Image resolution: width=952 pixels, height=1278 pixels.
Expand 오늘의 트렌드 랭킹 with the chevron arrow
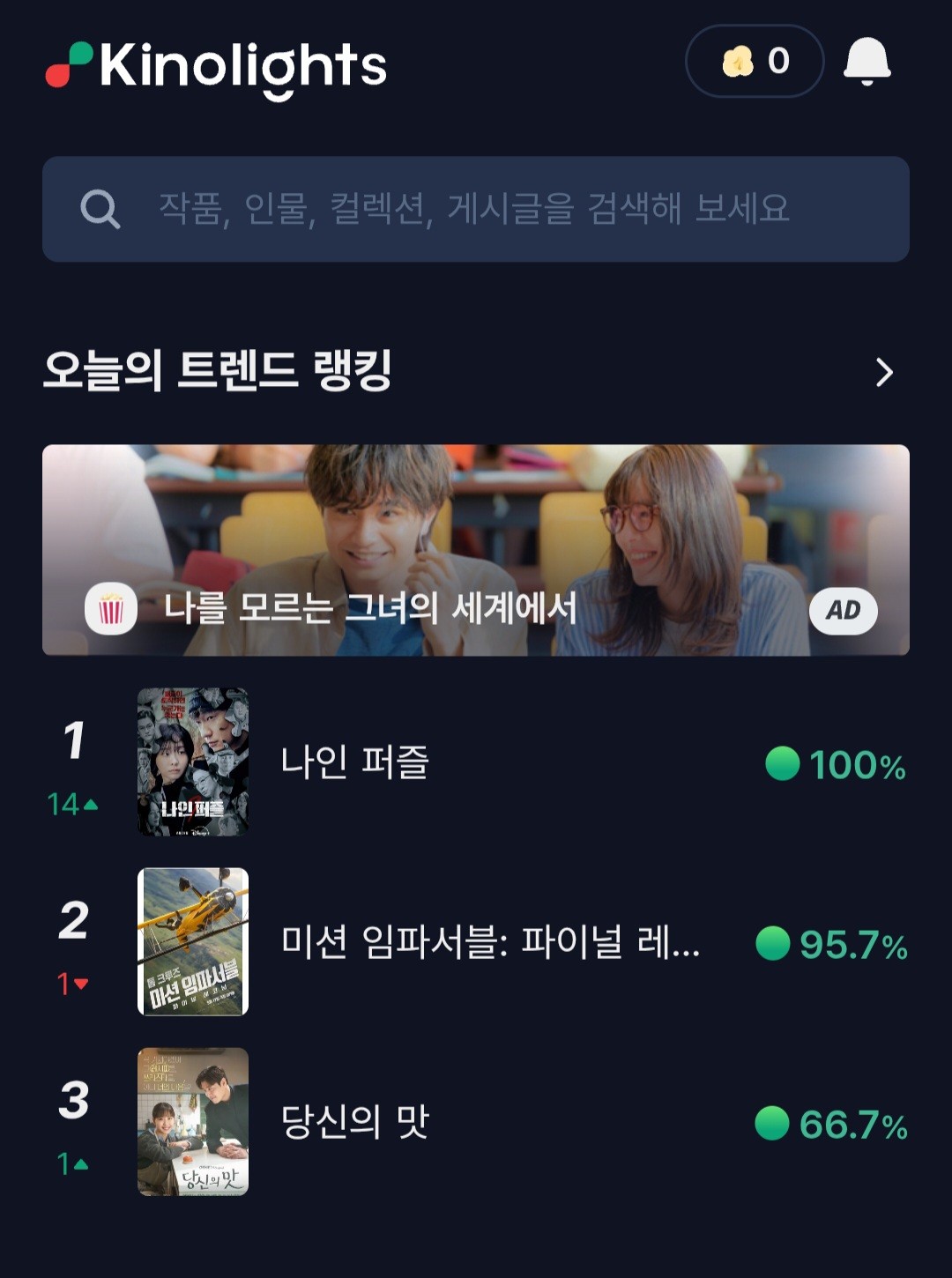click(884, 372)
